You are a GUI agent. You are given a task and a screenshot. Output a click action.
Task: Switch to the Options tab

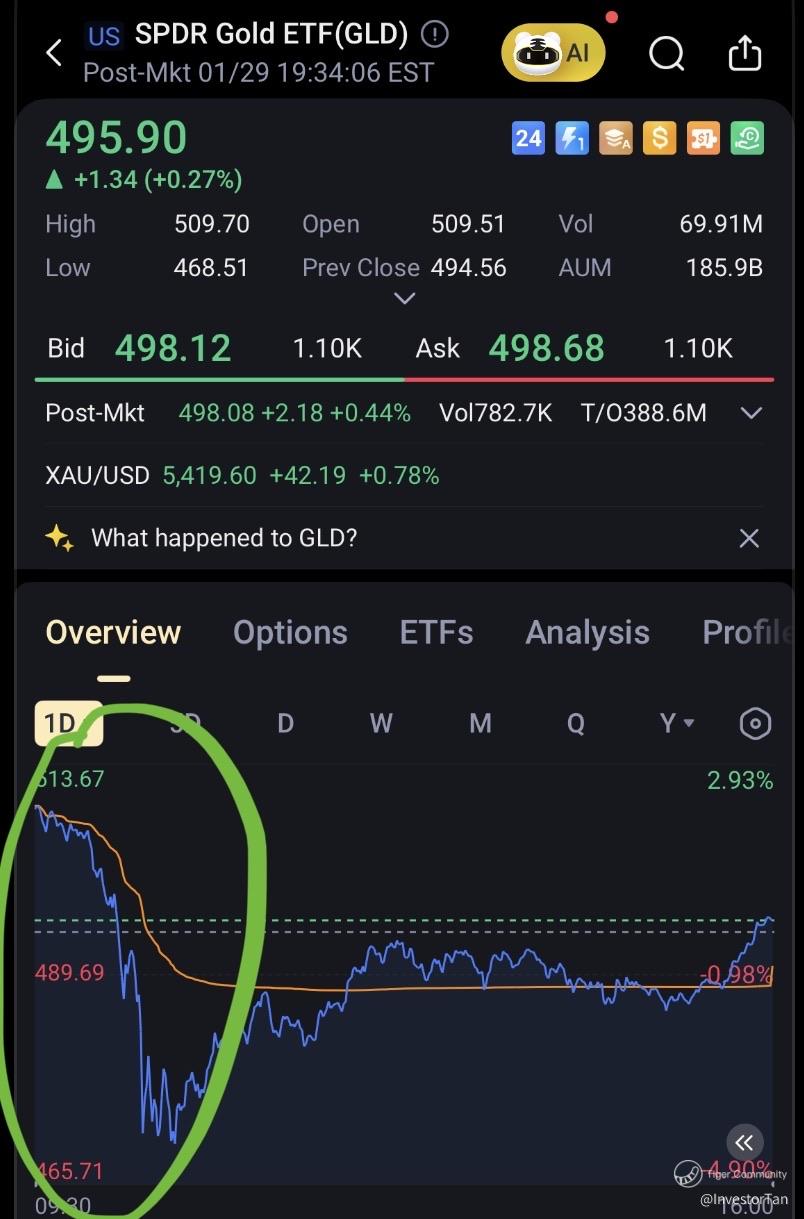tap(290, 632)
